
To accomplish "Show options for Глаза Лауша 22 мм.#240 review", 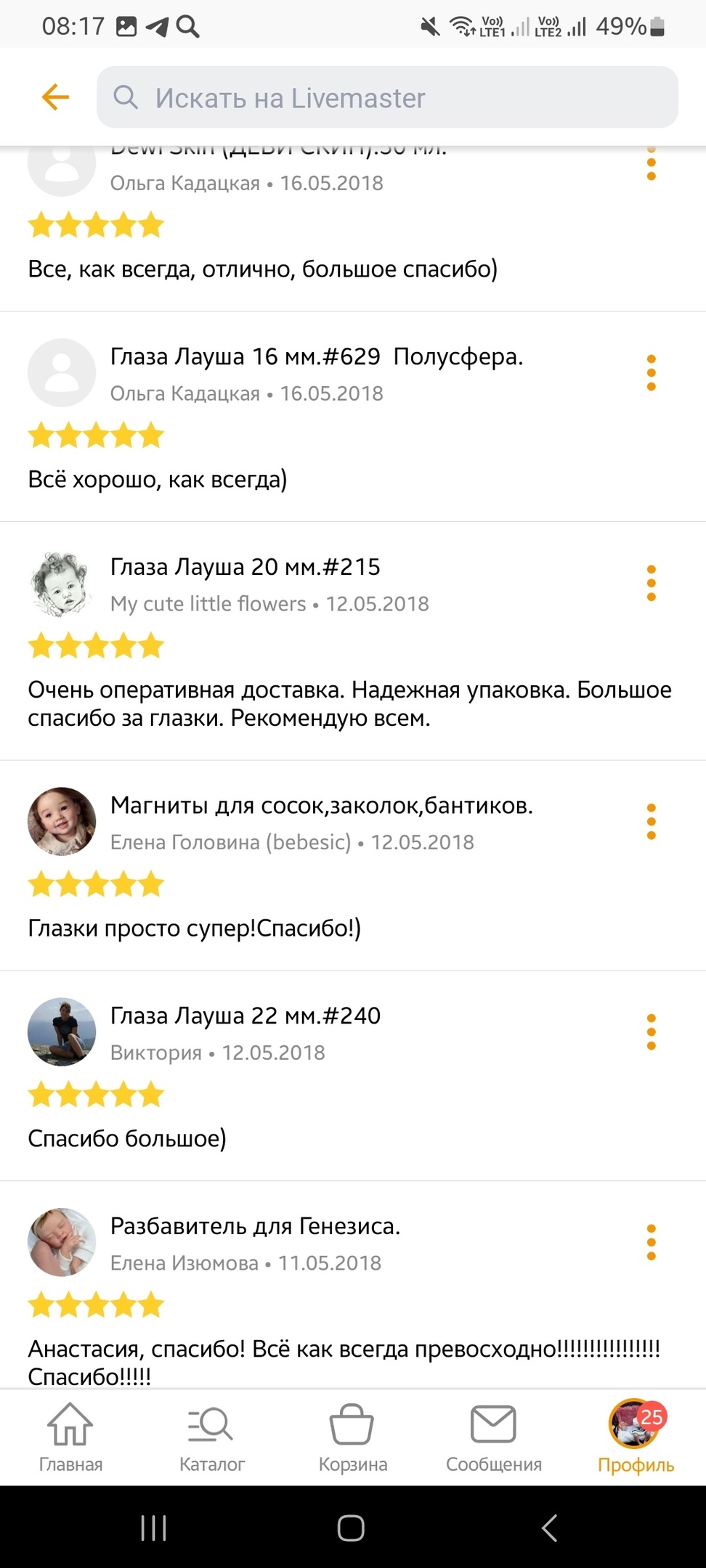I will [651, 1032].
